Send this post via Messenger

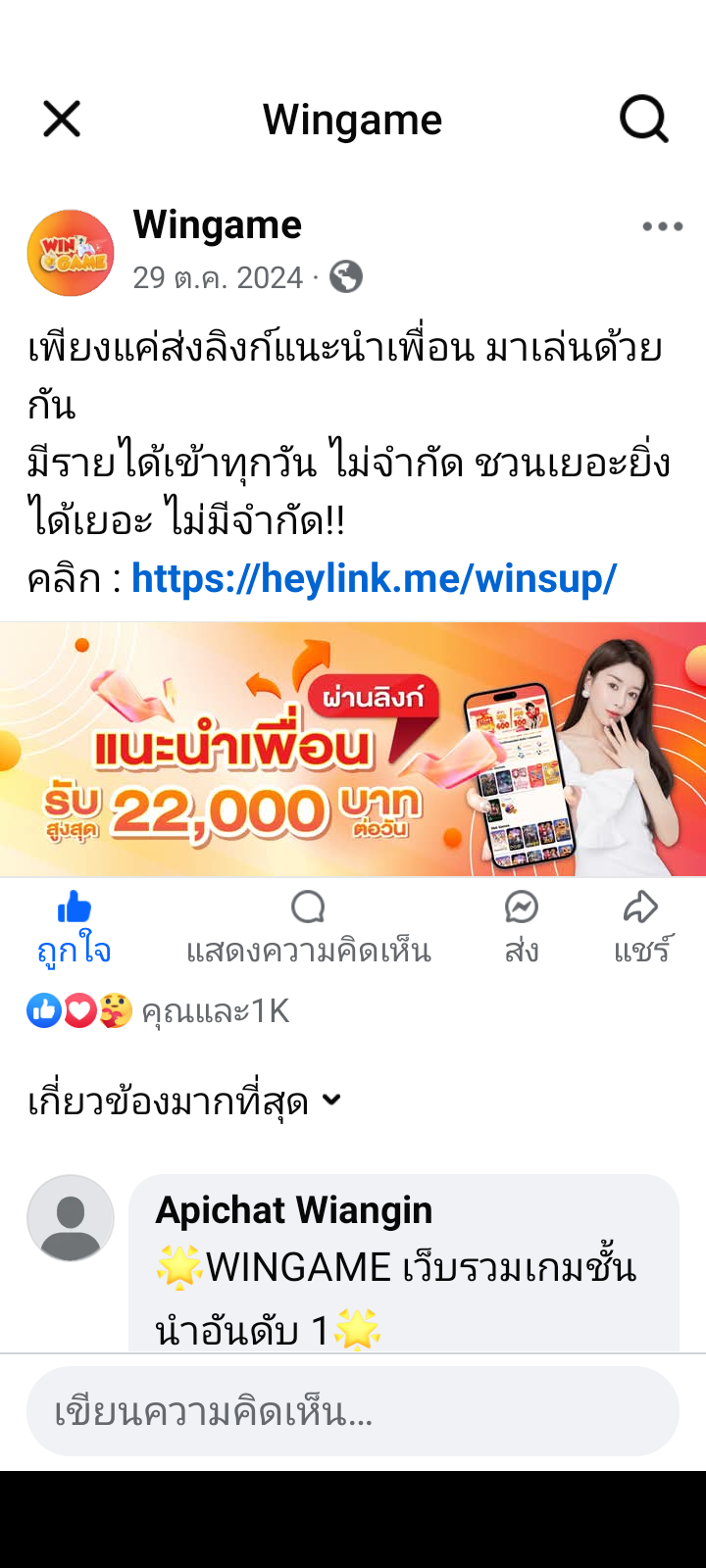point(522,929)
